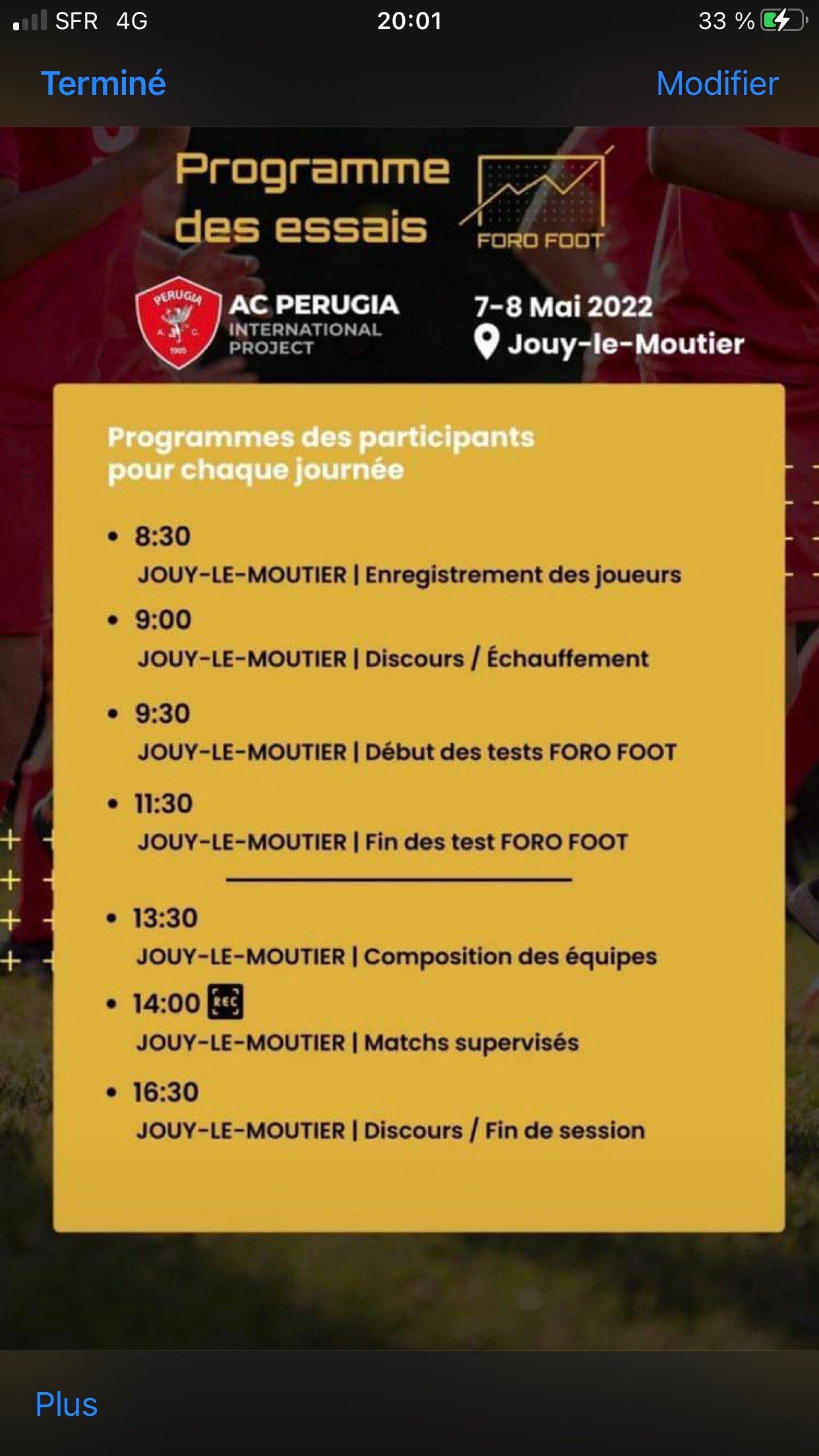Tap Terminé to close the image viewer
Viewport: 819px width, 1456px height.
(104, 84)
